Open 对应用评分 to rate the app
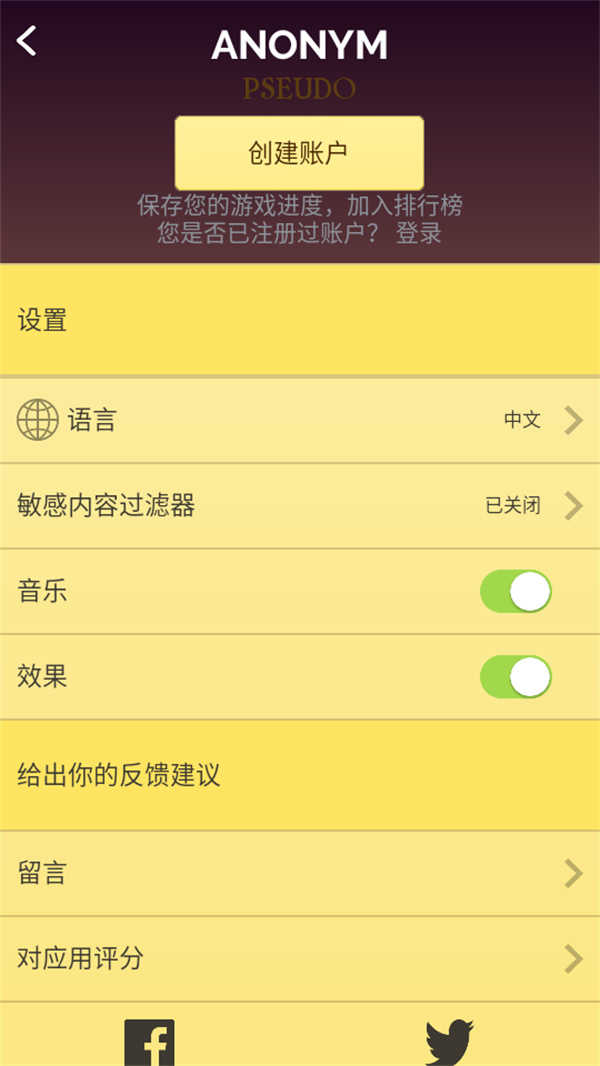This screenshot has height=1066, width=600. coord(300,959)
